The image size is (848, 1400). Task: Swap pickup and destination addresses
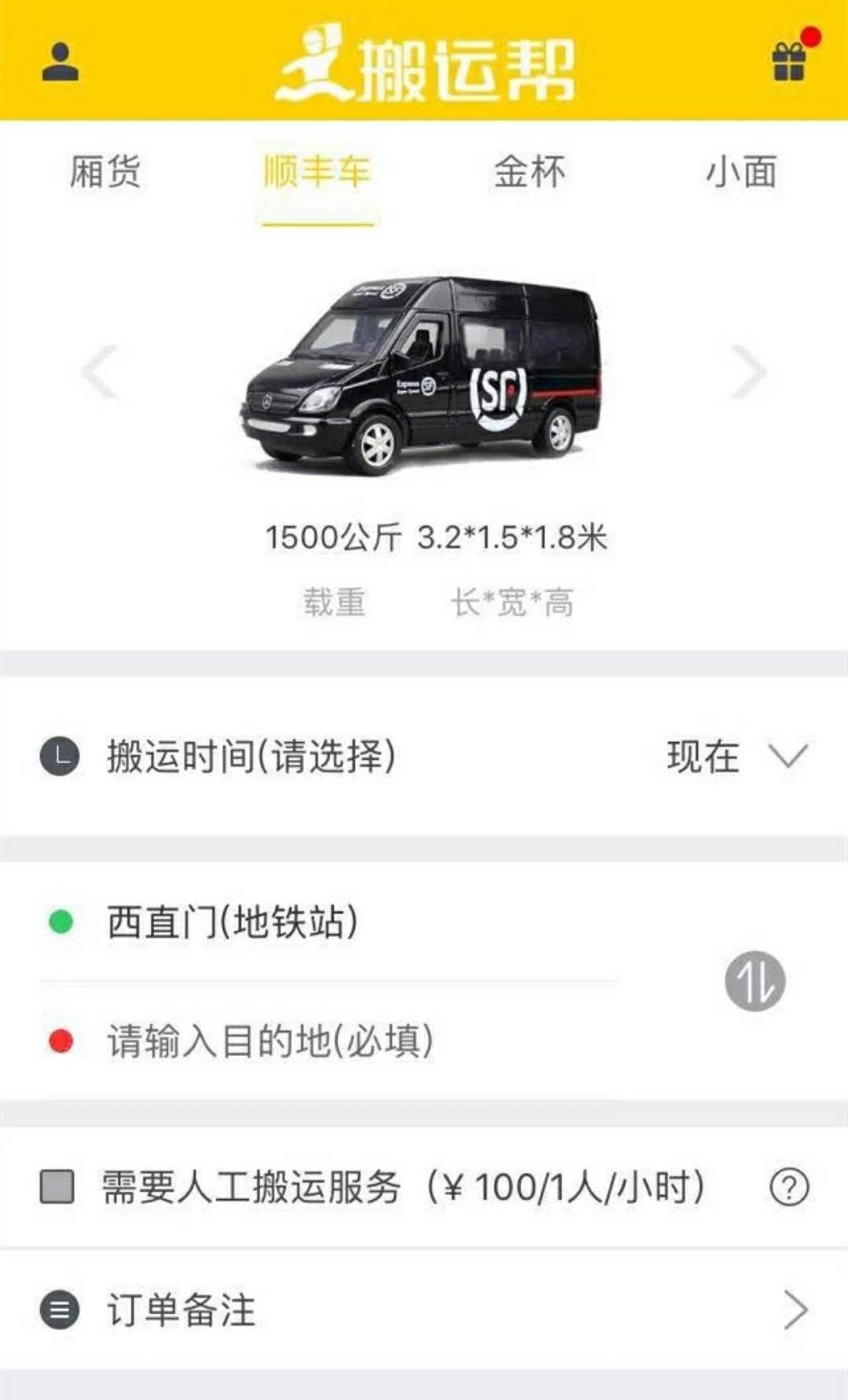pyautogui.click(x=755, y=981)
